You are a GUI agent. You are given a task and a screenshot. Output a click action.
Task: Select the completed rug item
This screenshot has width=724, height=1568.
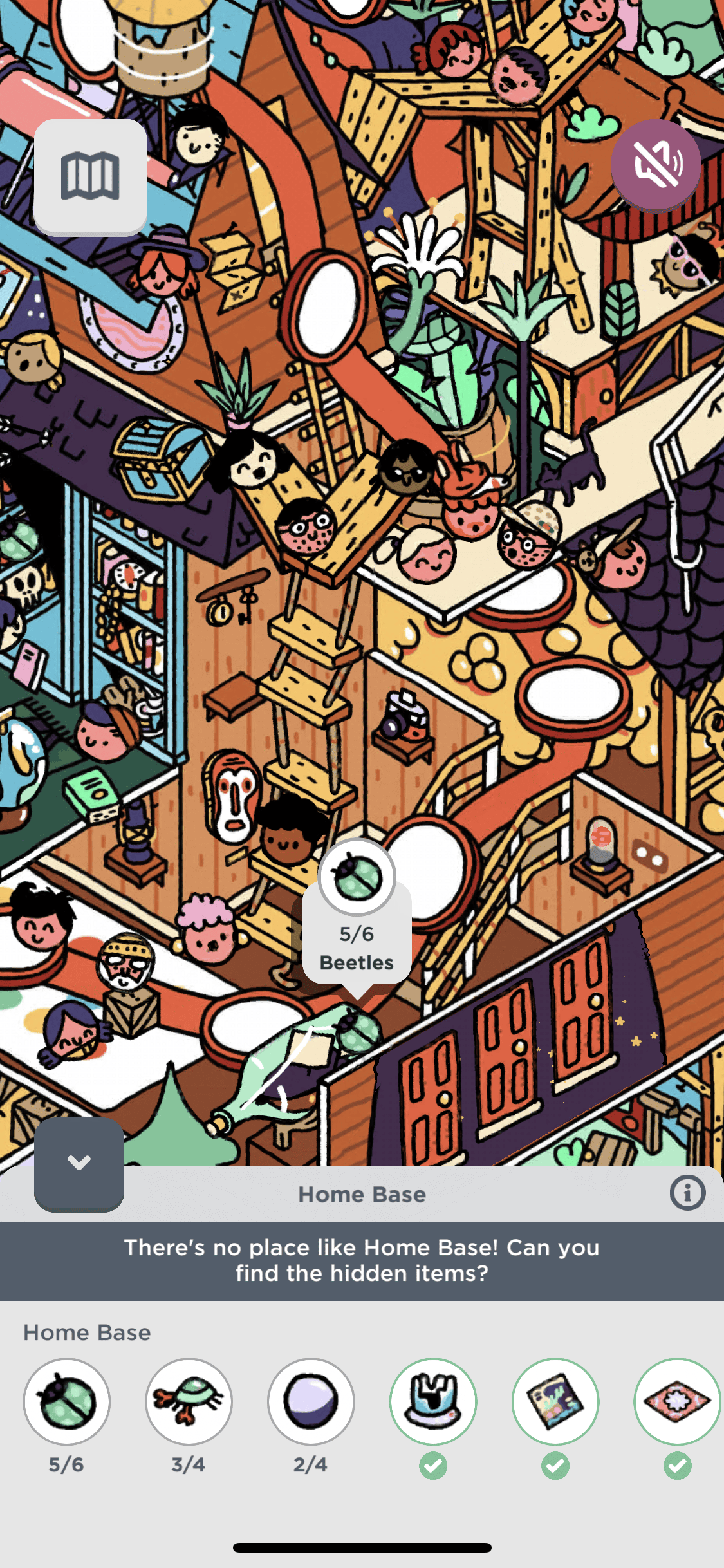point(677,1401)
